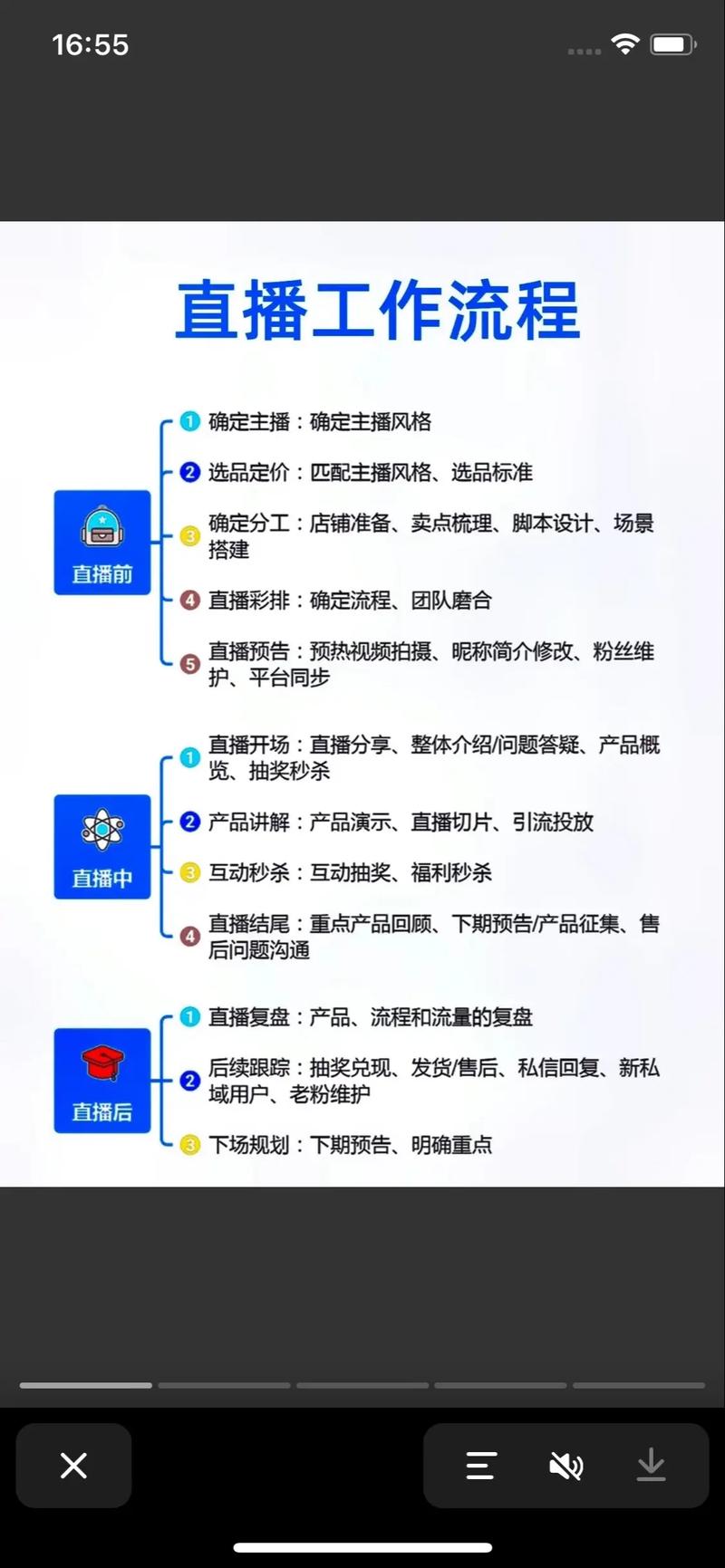Open the text list menu icon

480,1465
